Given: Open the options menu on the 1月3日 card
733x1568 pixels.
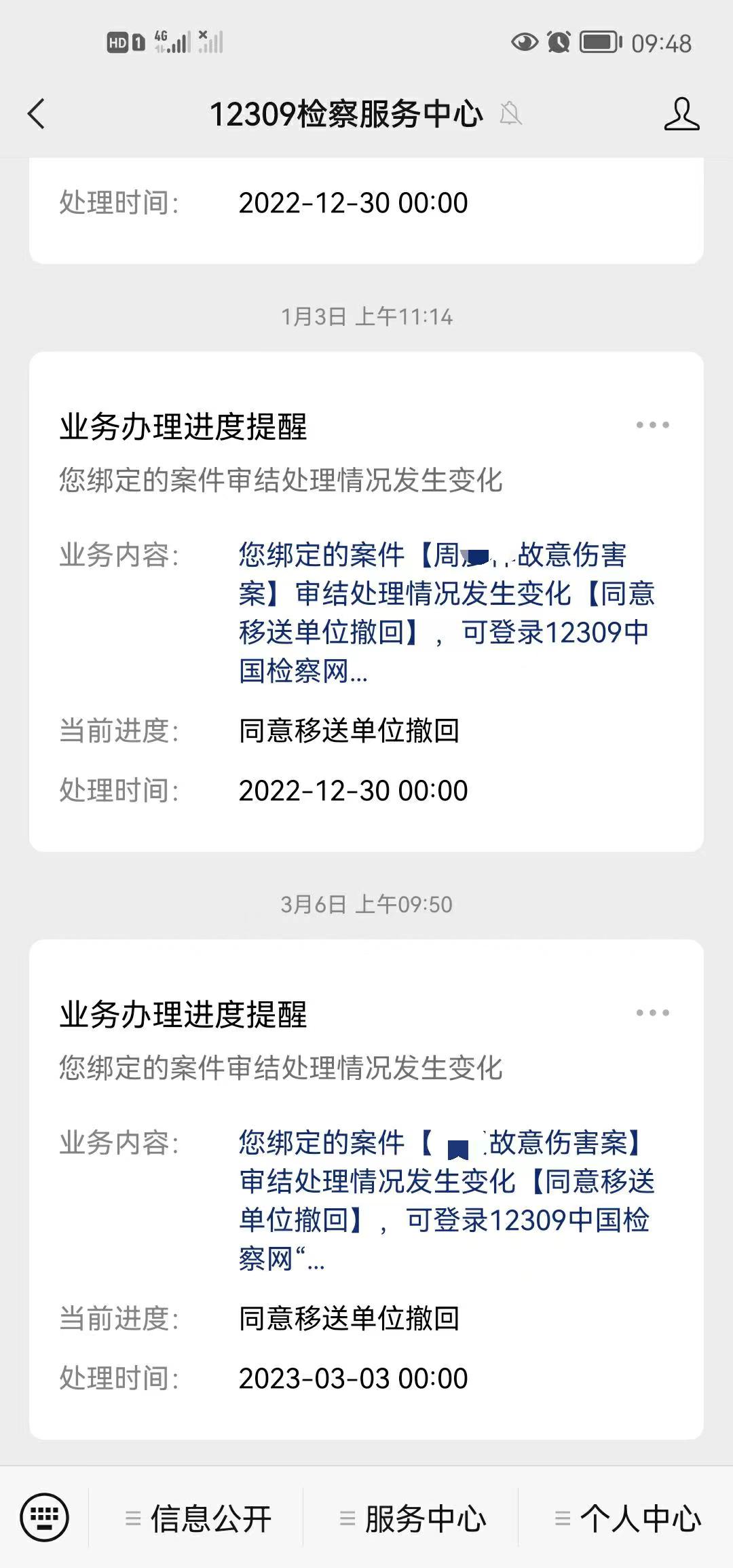Looking at the screenshot, I should click(652, 425).
